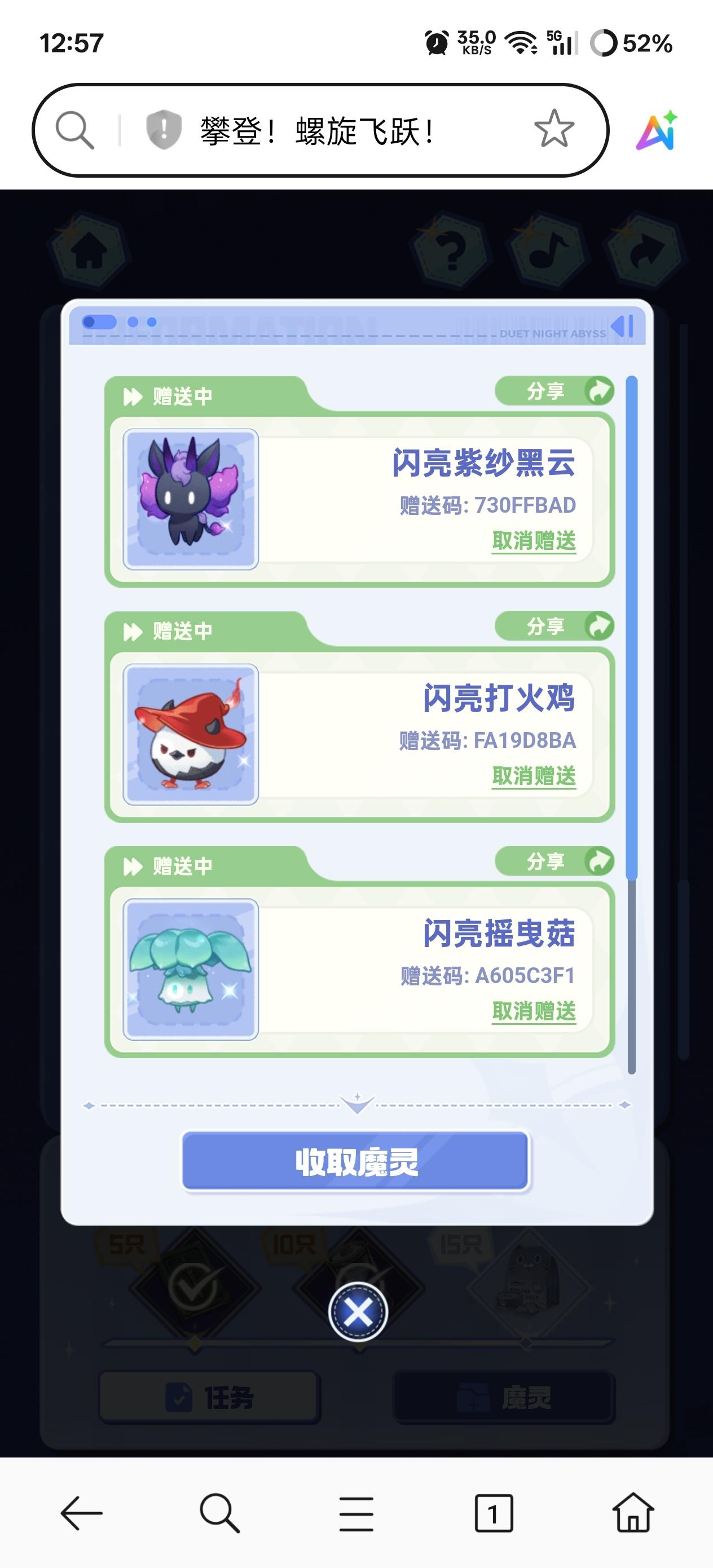Share the 闪亮摇曳菇 gift
This screenshot has height=1568, width=713.
[554, 861]
